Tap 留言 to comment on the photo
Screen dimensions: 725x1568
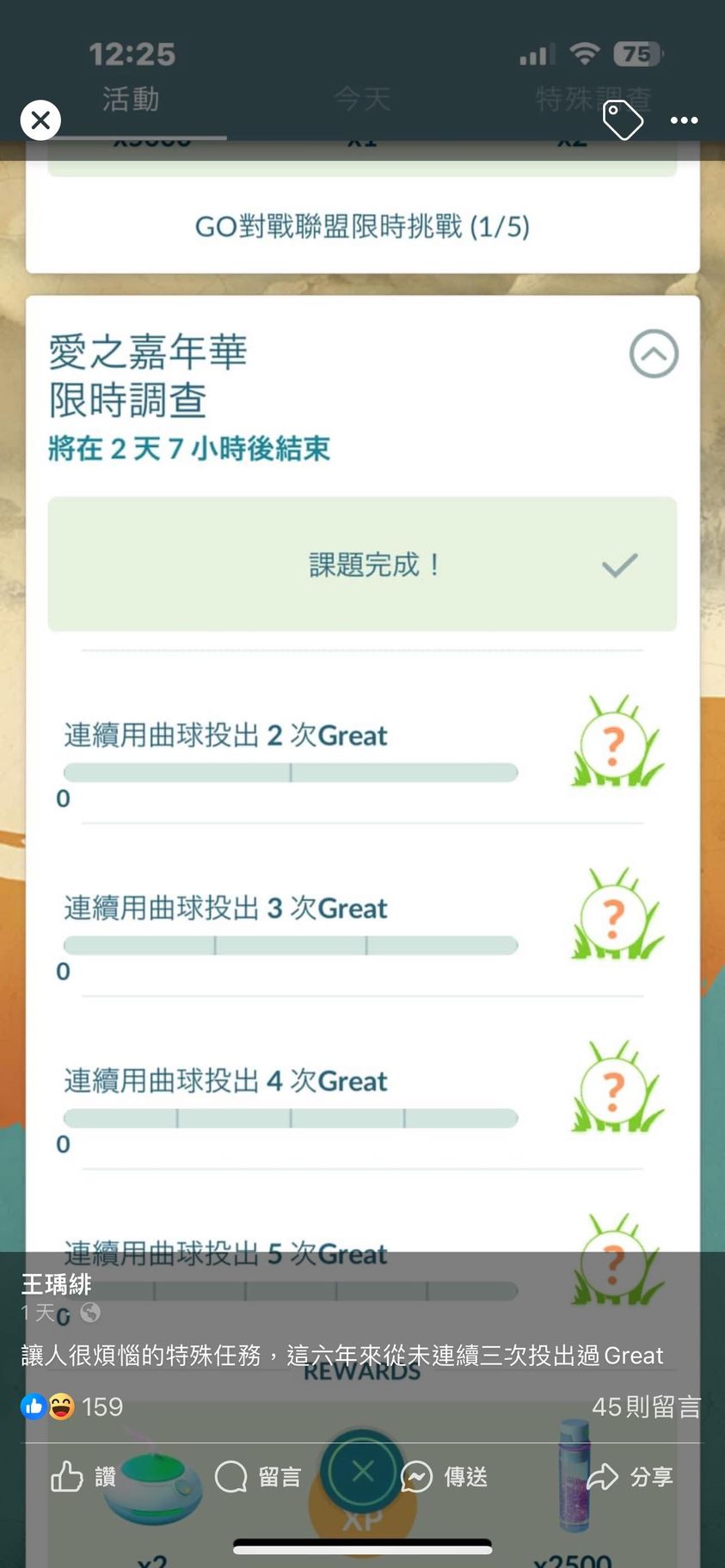(x=258, y=1477)
